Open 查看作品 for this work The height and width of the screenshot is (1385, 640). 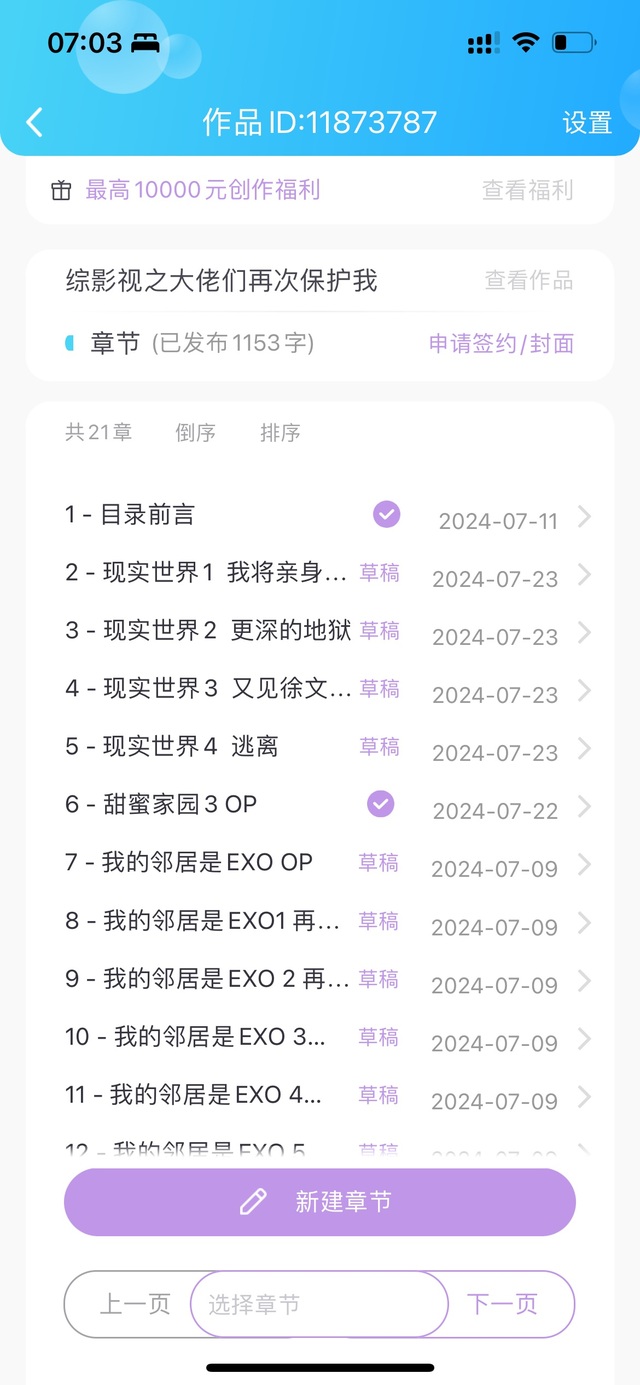(x=529, y=280)
